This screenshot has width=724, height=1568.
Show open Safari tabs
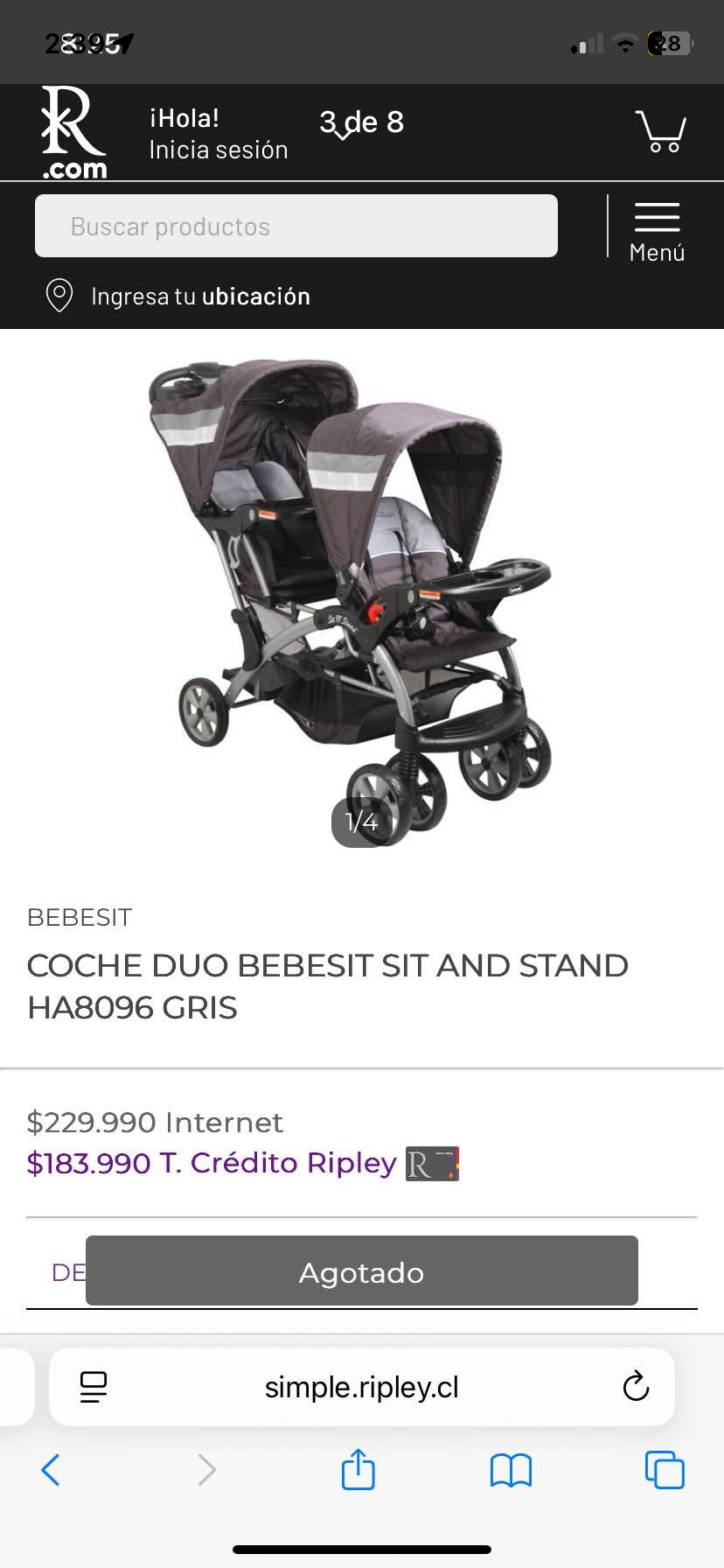665,1470
